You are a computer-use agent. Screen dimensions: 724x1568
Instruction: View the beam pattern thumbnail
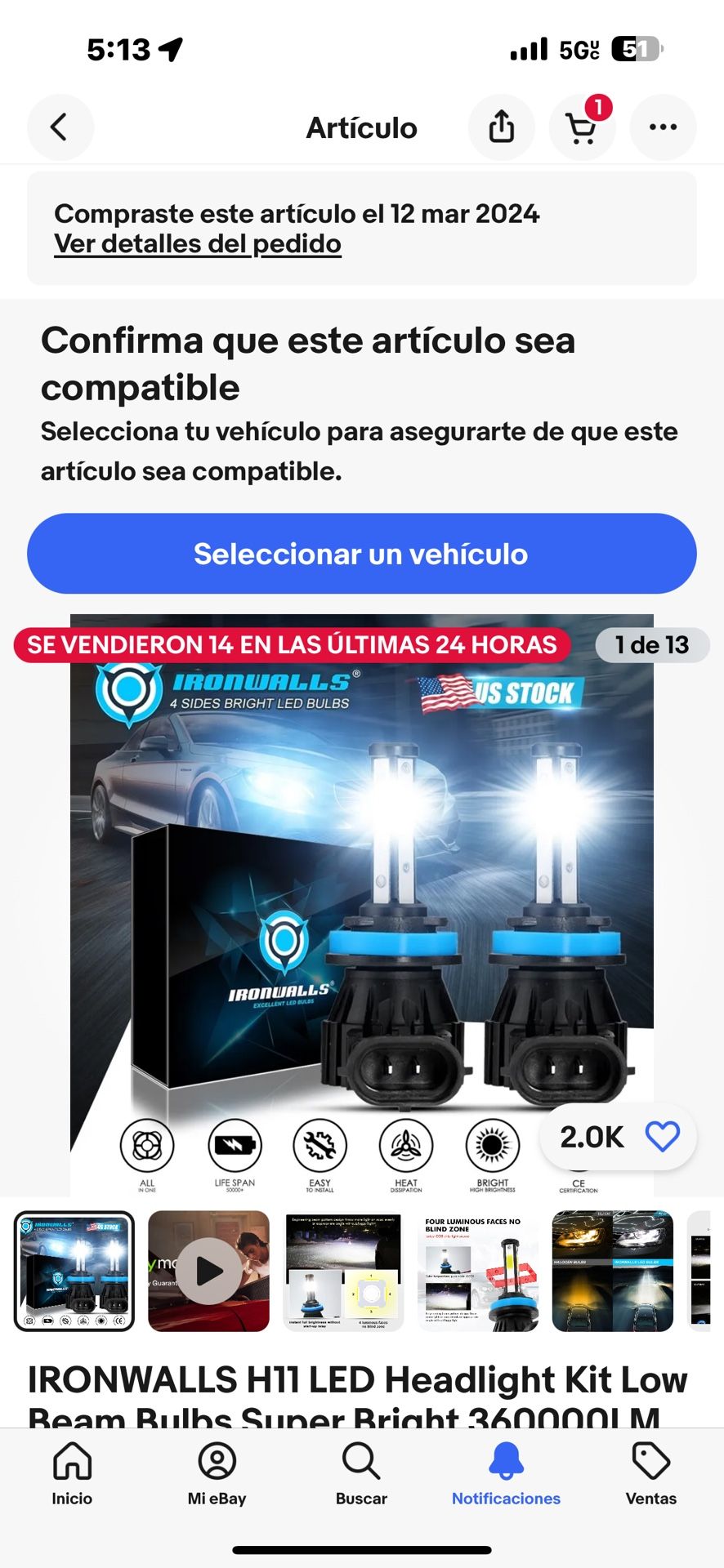point(343,1271)
